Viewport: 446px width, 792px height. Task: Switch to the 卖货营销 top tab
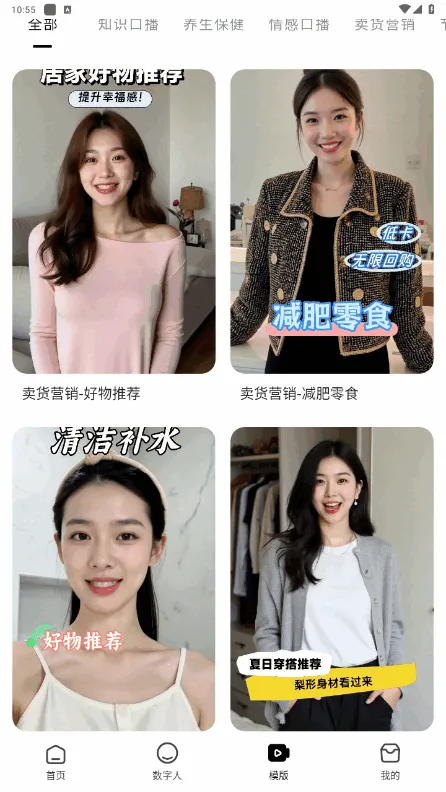384,24
